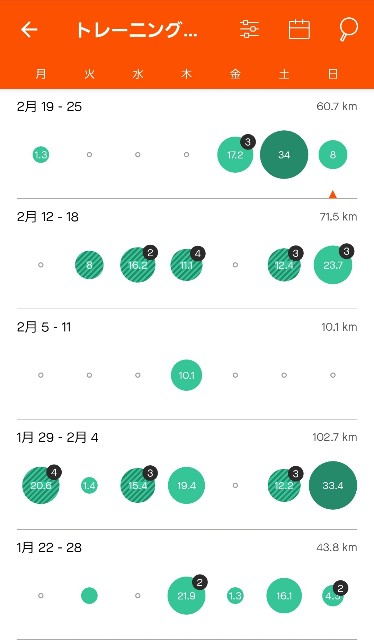The image size is (374, 640).
Task: Open the 11.1 km Thursday bubble
Action: coord(187,265)
